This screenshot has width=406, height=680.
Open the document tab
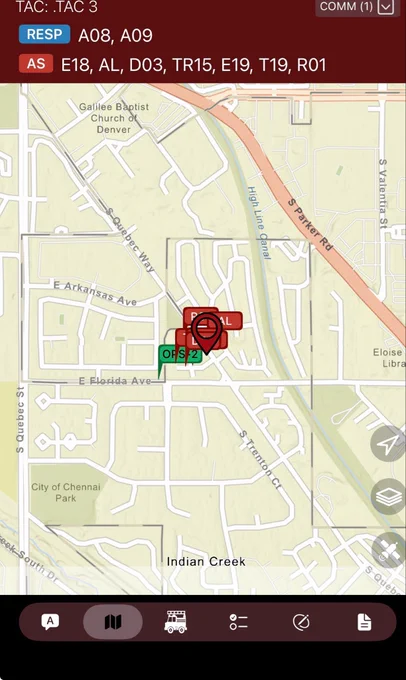point(364,622)
